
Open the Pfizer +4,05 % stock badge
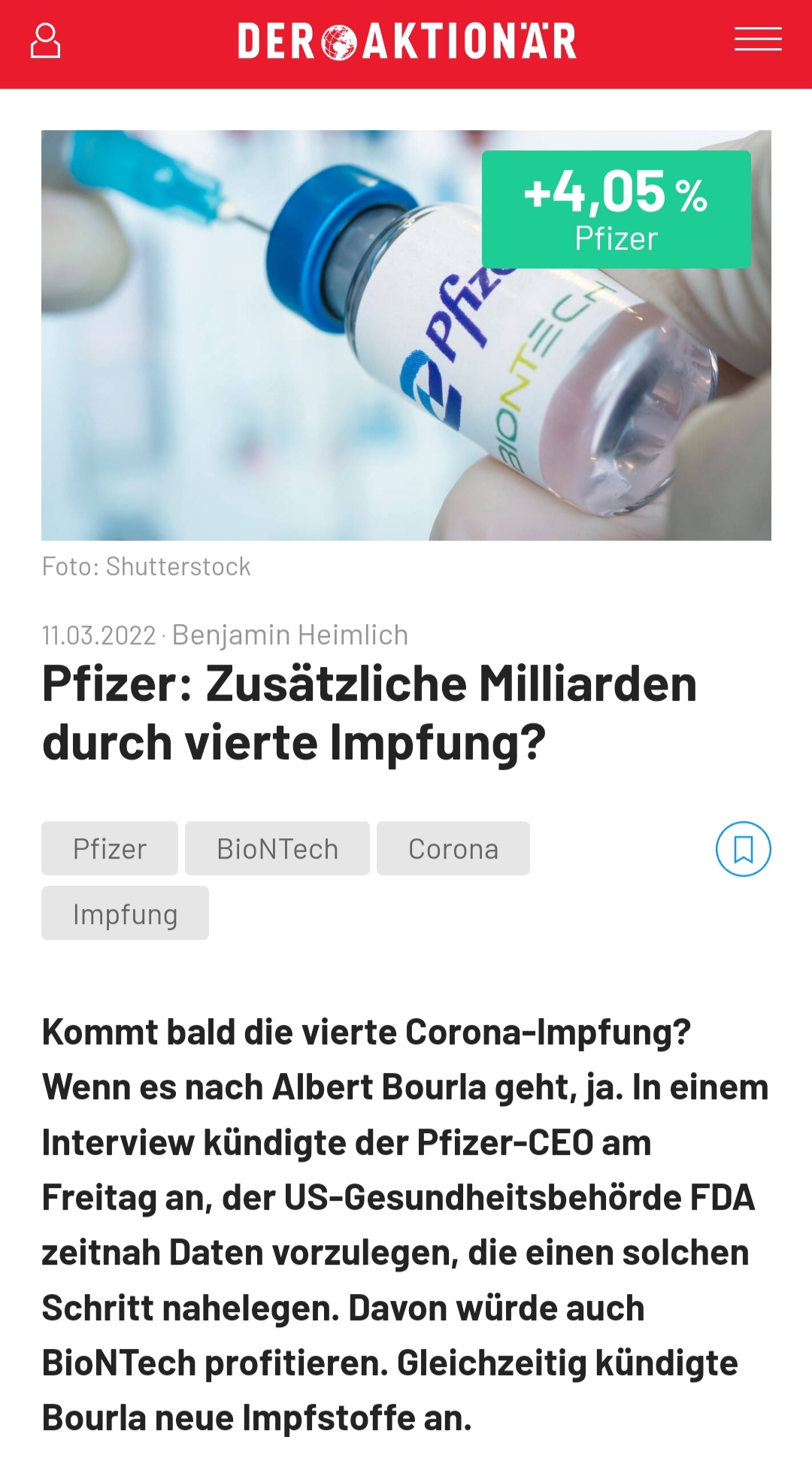(616, 209)
